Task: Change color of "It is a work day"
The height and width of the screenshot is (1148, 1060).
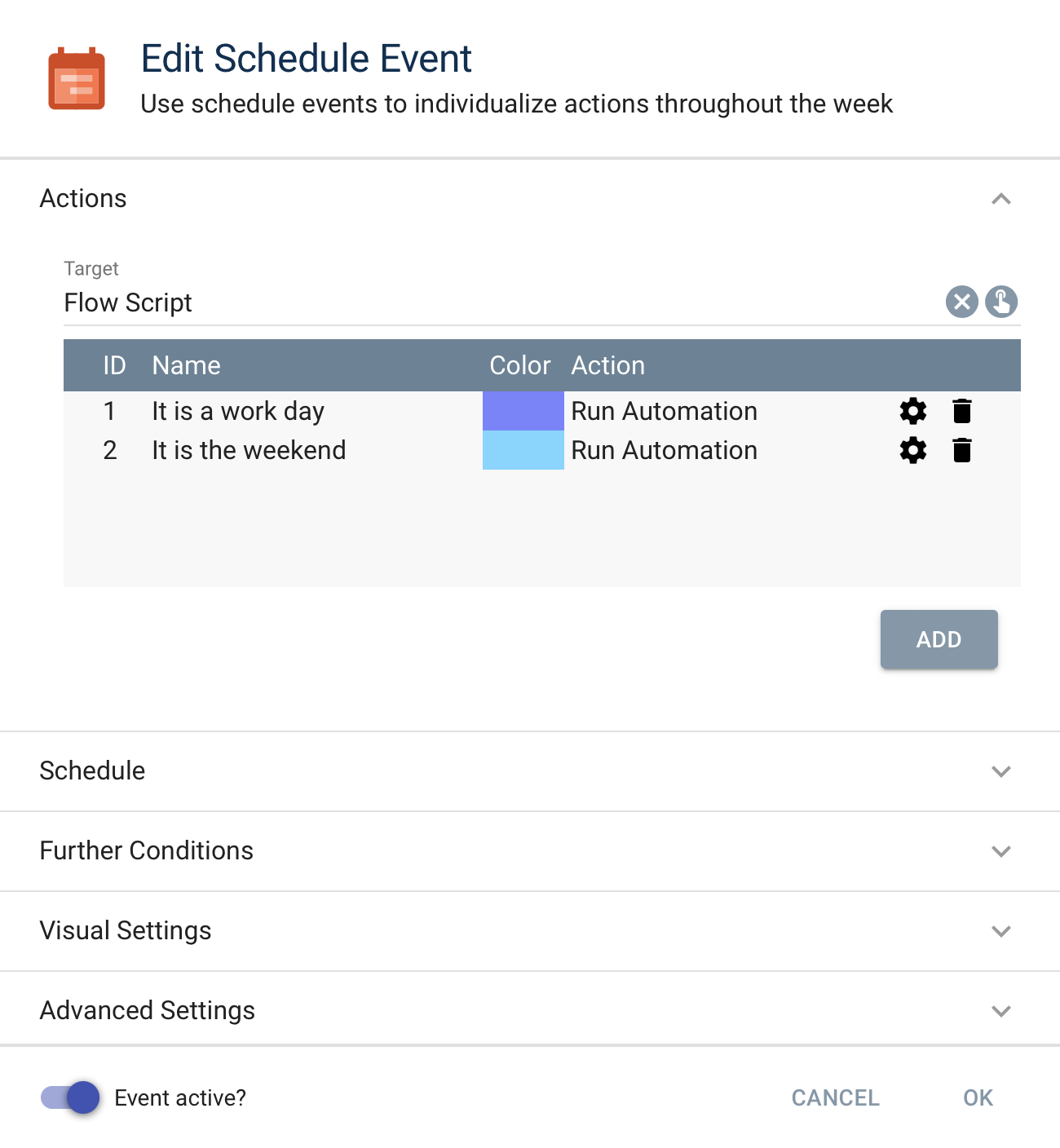Action: 523,411
